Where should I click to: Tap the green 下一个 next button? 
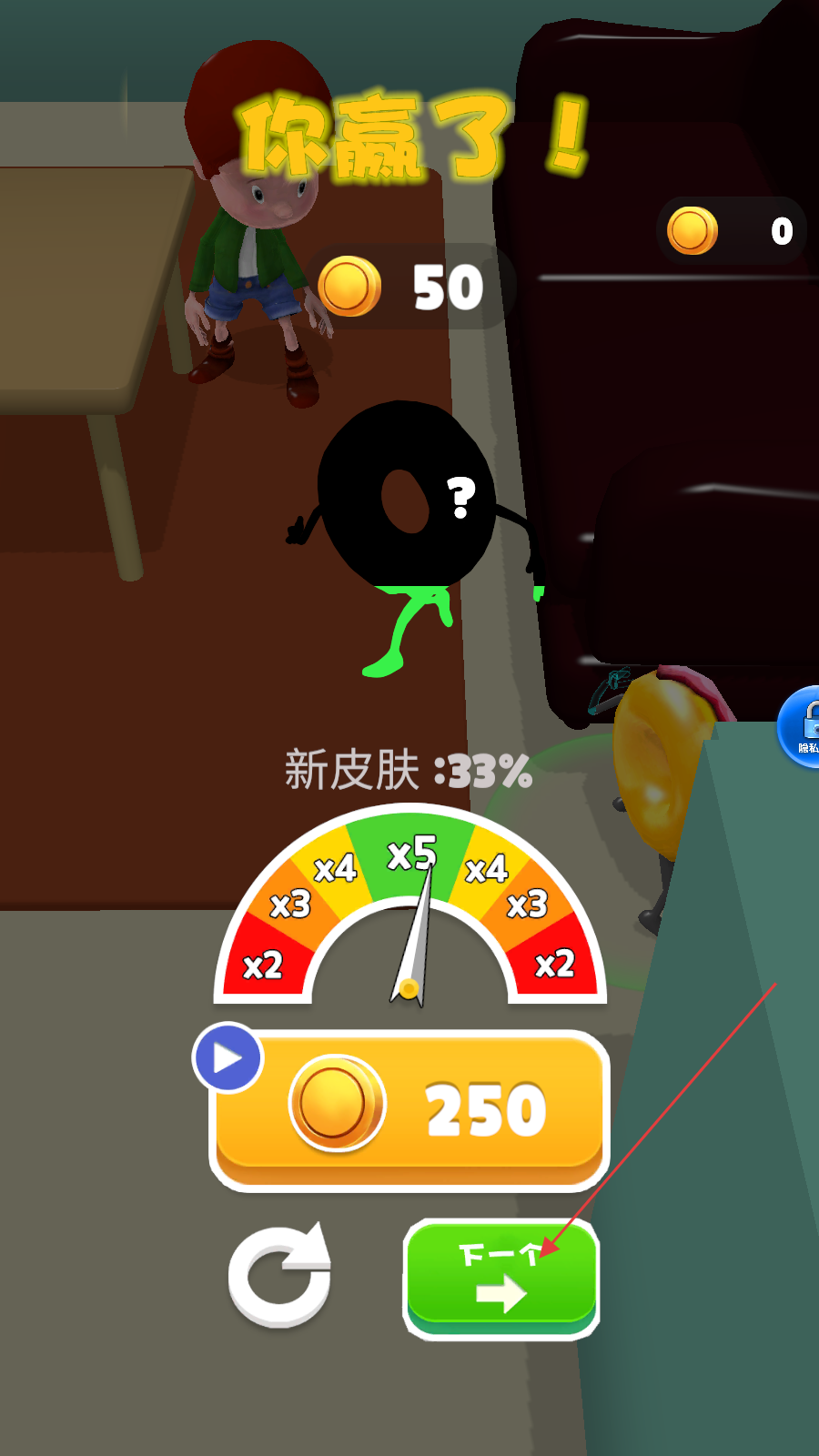pyautogui.click(x=500, y=1277)
